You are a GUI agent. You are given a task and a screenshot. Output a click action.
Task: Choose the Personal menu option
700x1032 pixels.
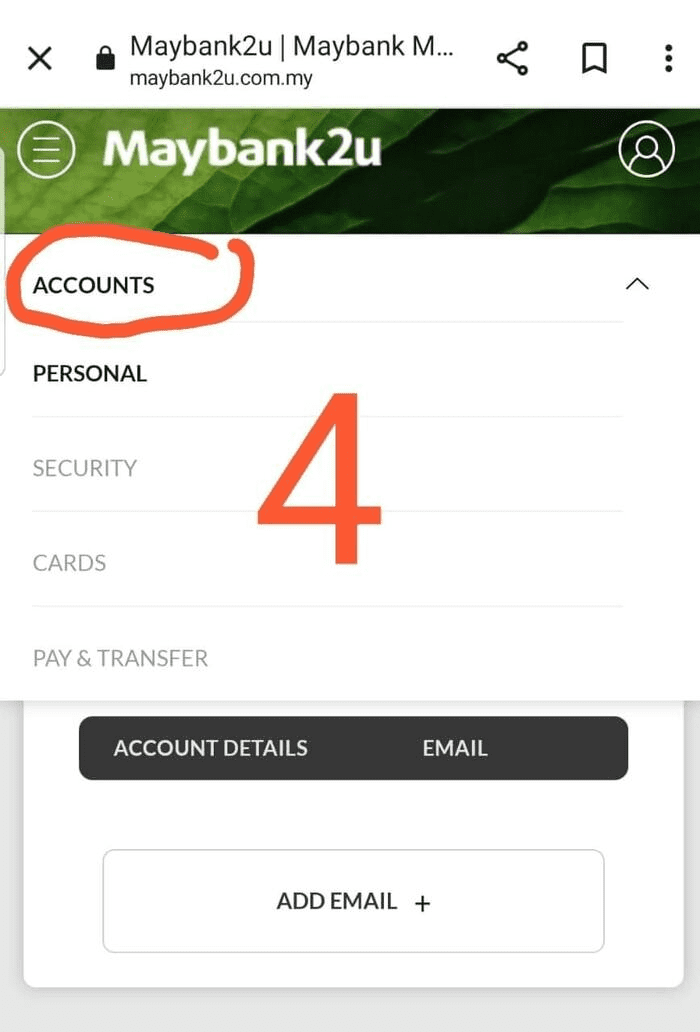(x=90, y=374)
